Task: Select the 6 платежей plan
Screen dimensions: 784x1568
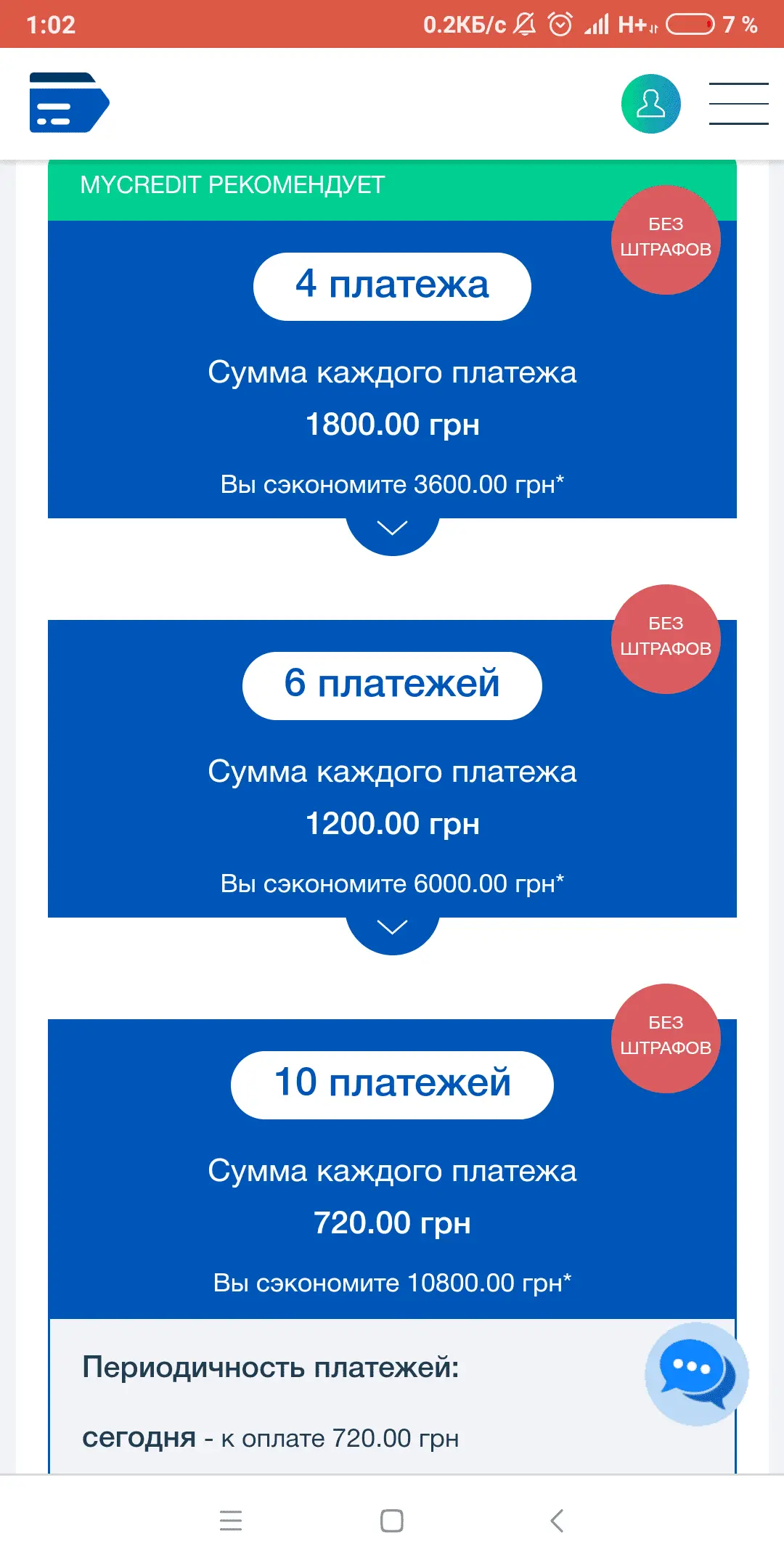Action: coord(392,685)
